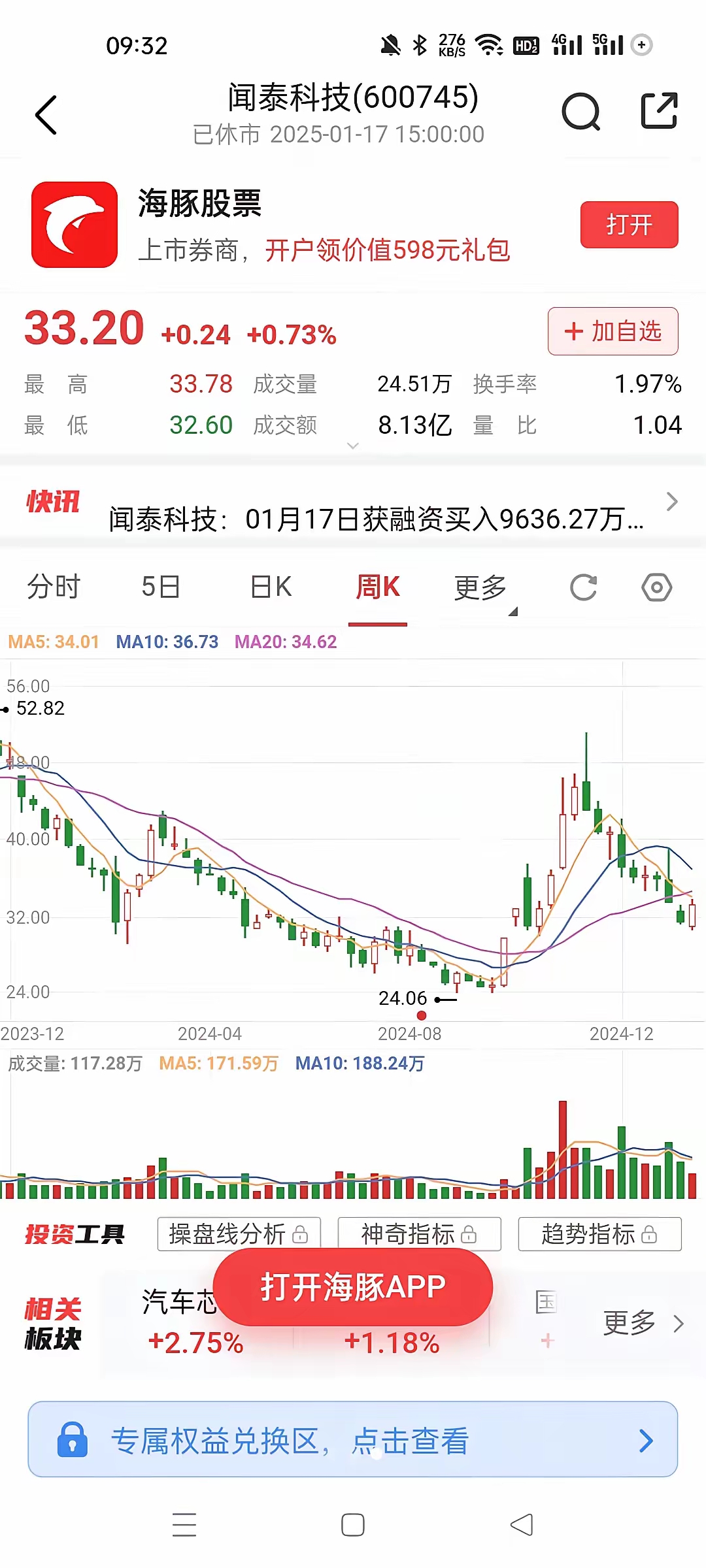Tap the lock icon on 趋势指标
Screen dimensions: 706x1568
tap(650, 1233)
